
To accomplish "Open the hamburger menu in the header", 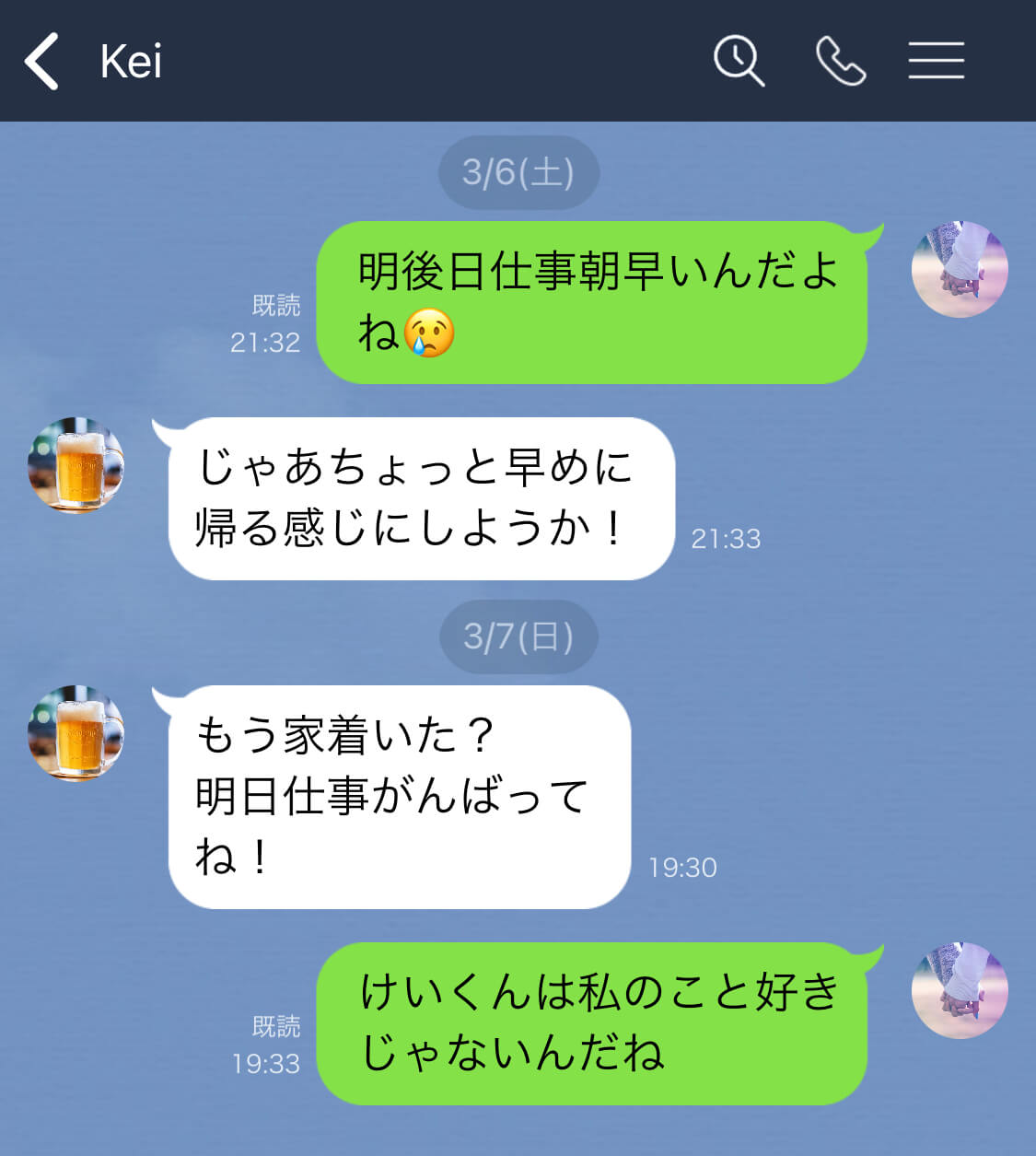I will [x=937, y=61].
